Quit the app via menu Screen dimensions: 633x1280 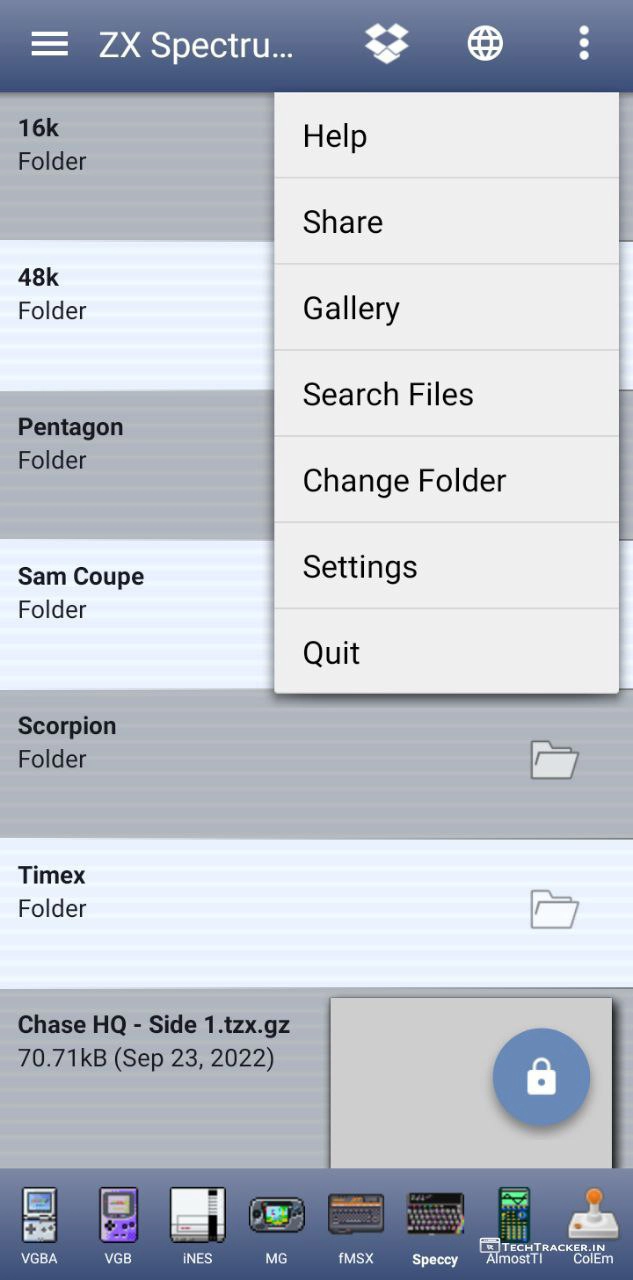tap(446, 652)
